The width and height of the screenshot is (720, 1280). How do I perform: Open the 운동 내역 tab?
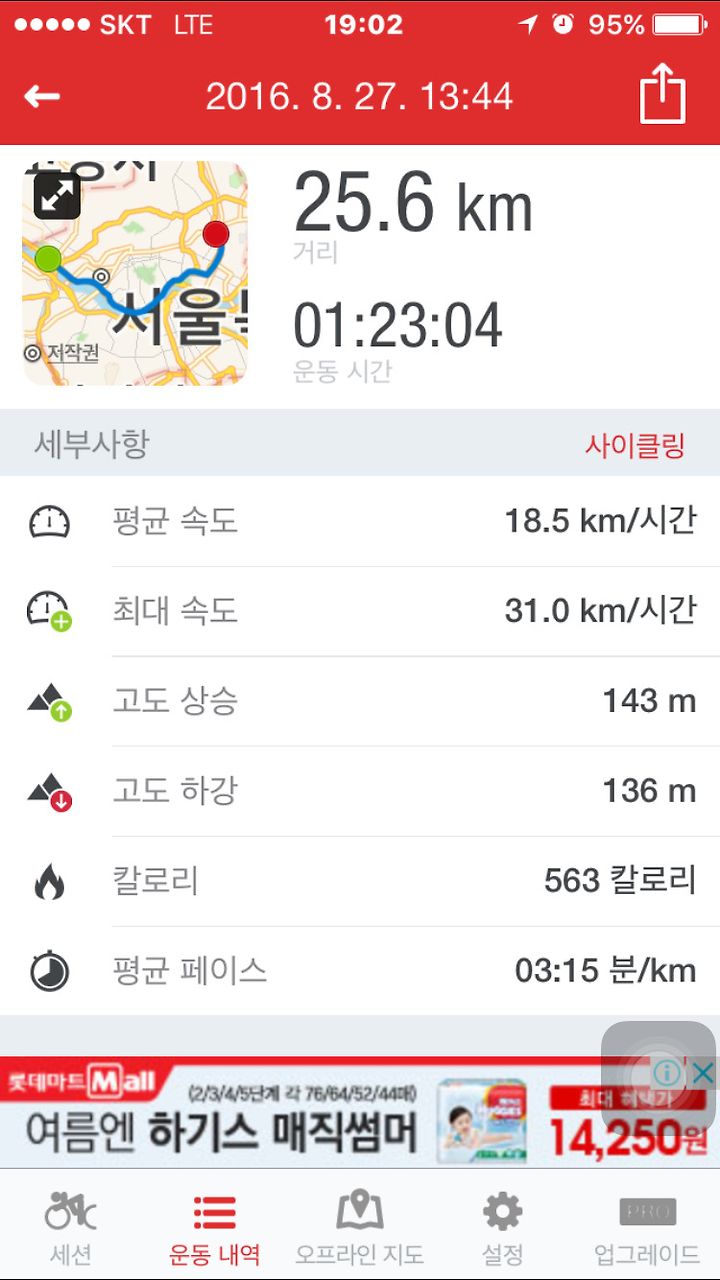(215, 1226)
